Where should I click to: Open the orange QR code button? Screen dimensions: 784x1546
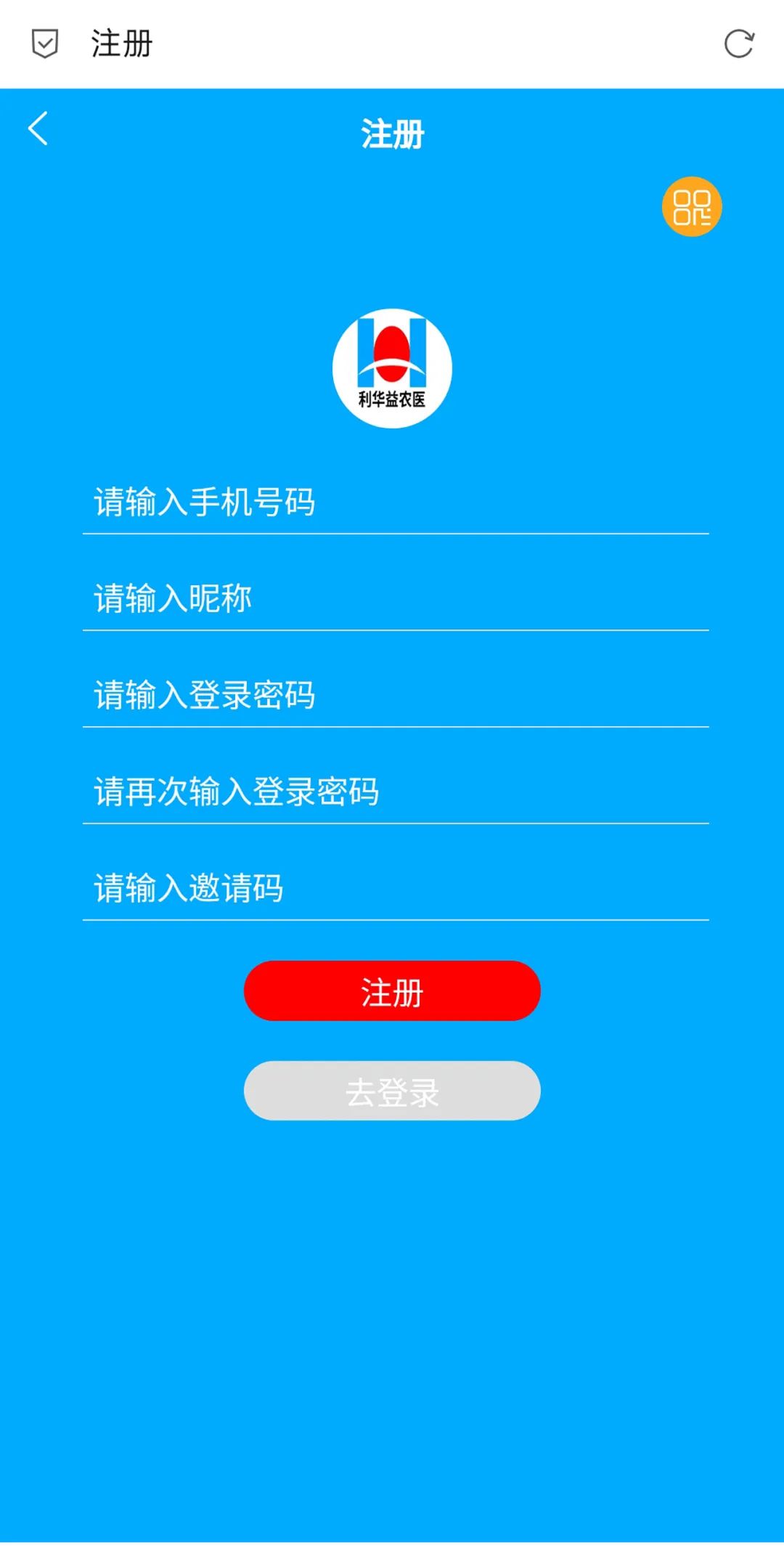691,207
